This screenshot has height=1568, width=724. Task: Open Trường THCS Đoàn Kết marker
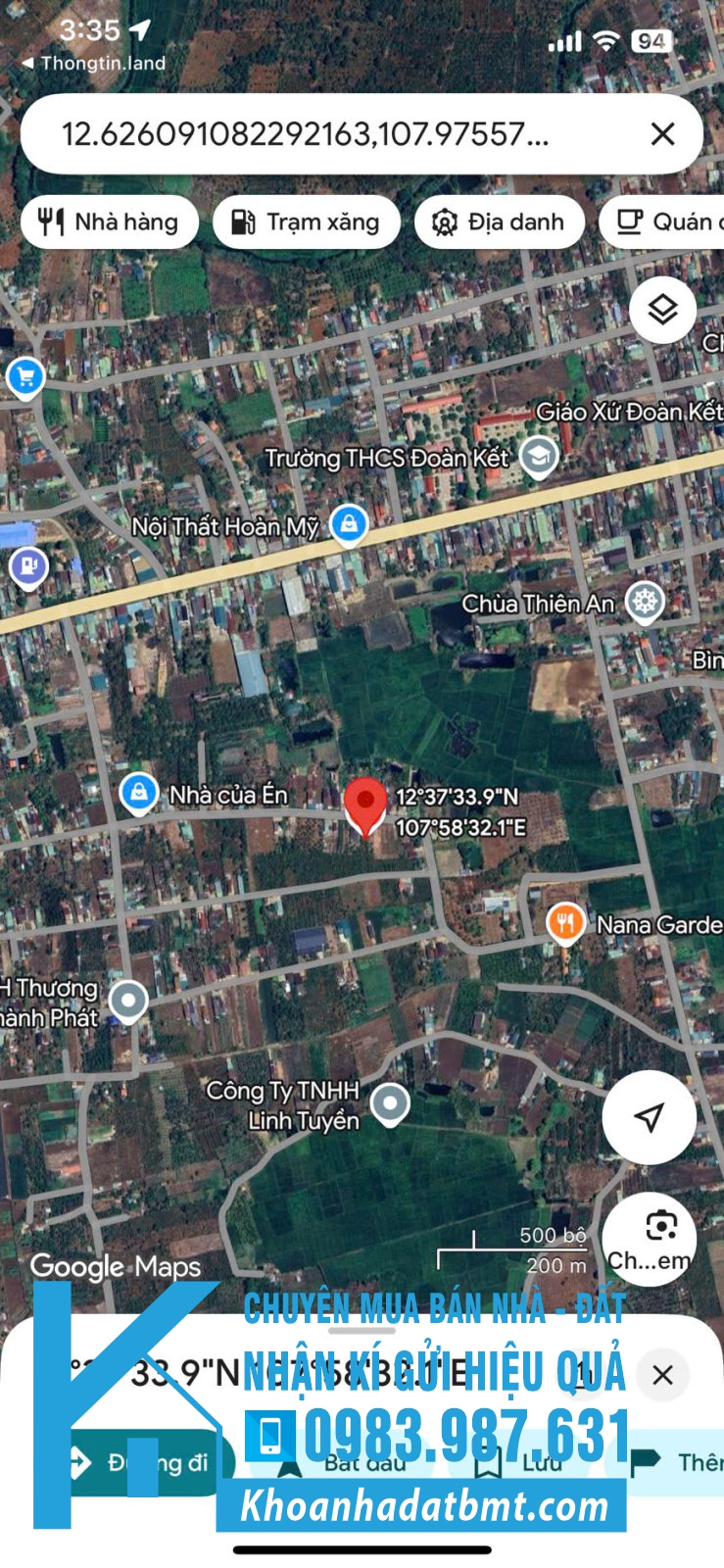(538, 456)
